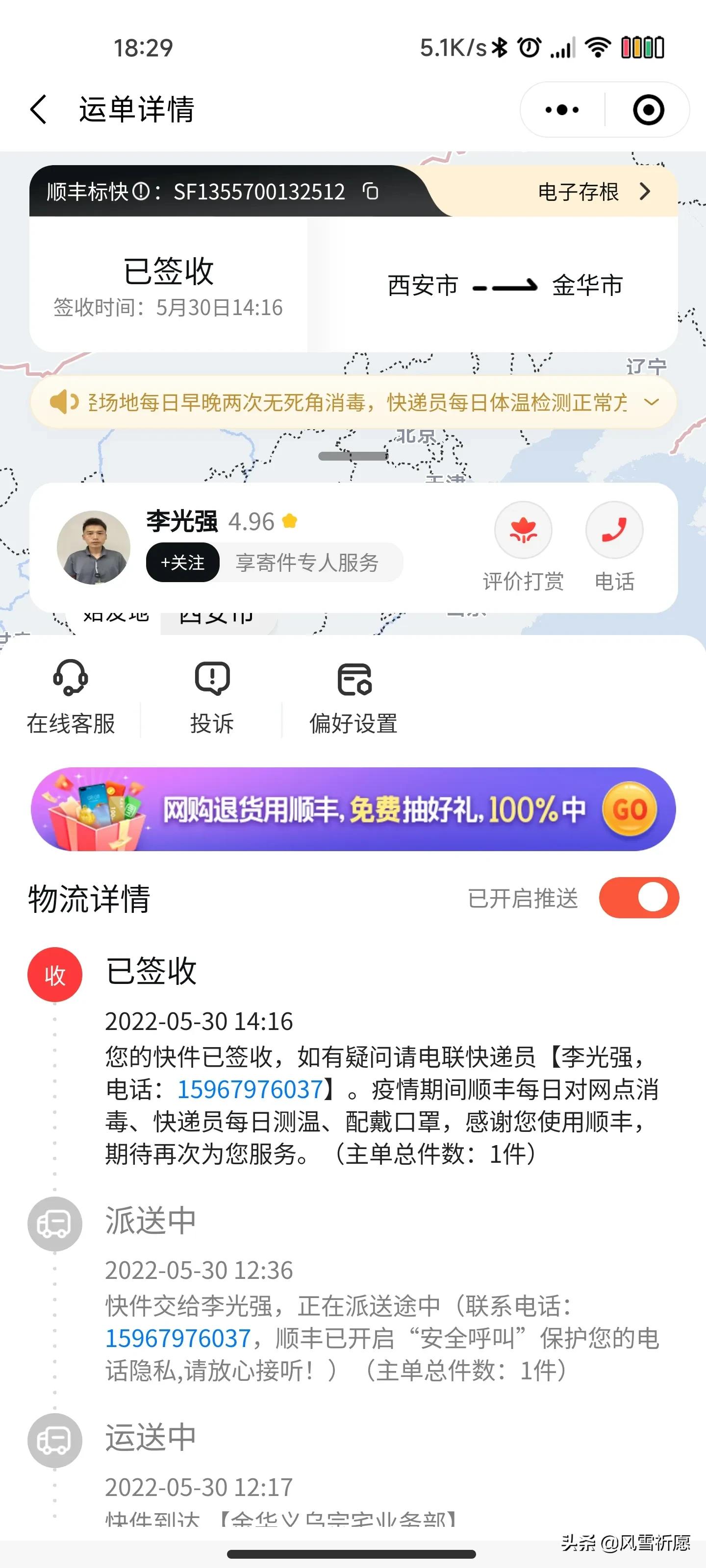Viewport: 706px width, 1568px height.
Task: Disable the 已开启推送 push switch
Action: (639, 897)
